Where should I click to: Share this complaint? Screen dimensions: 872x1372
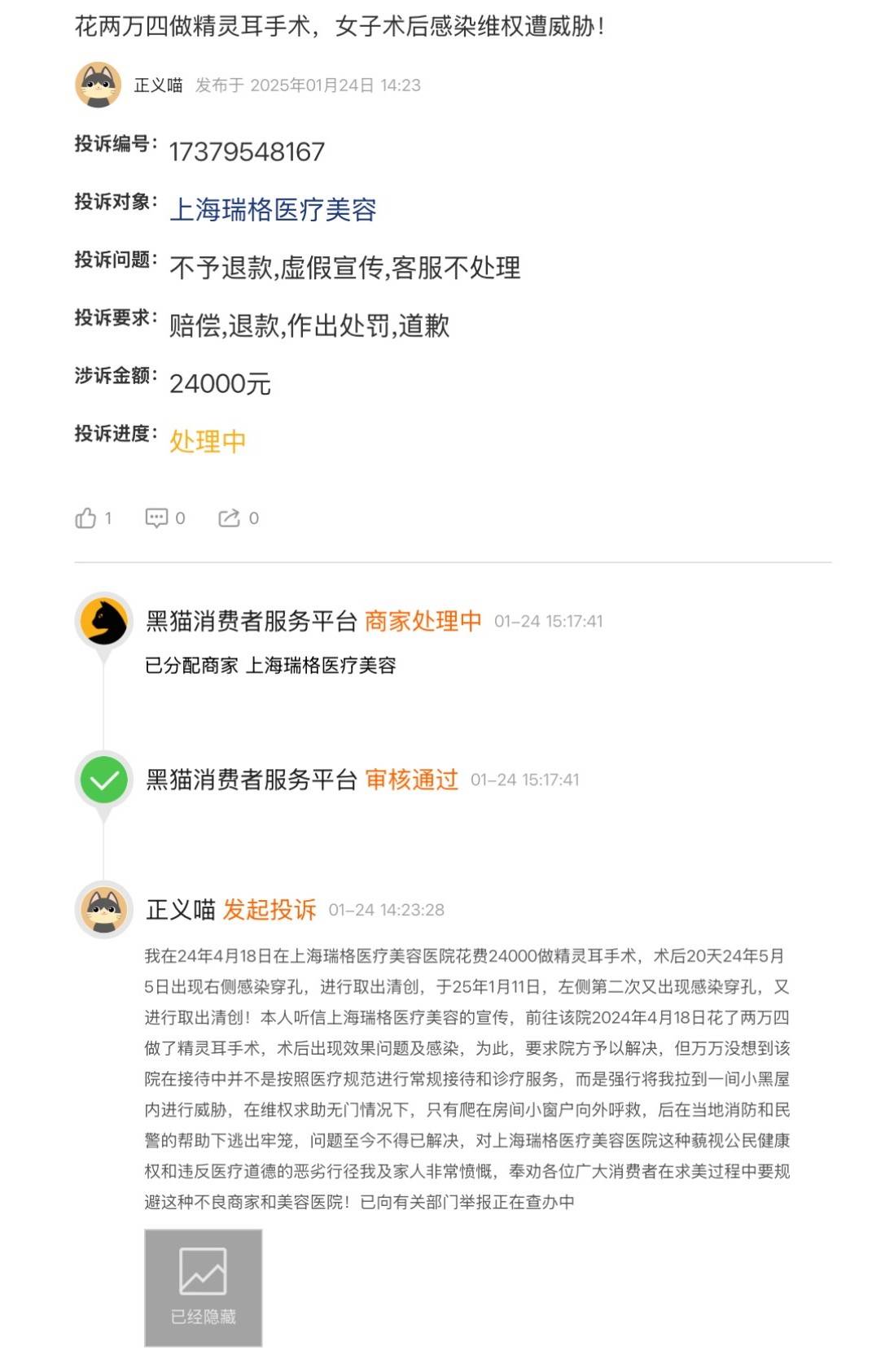pyautogui.click(x=229, y=518)
